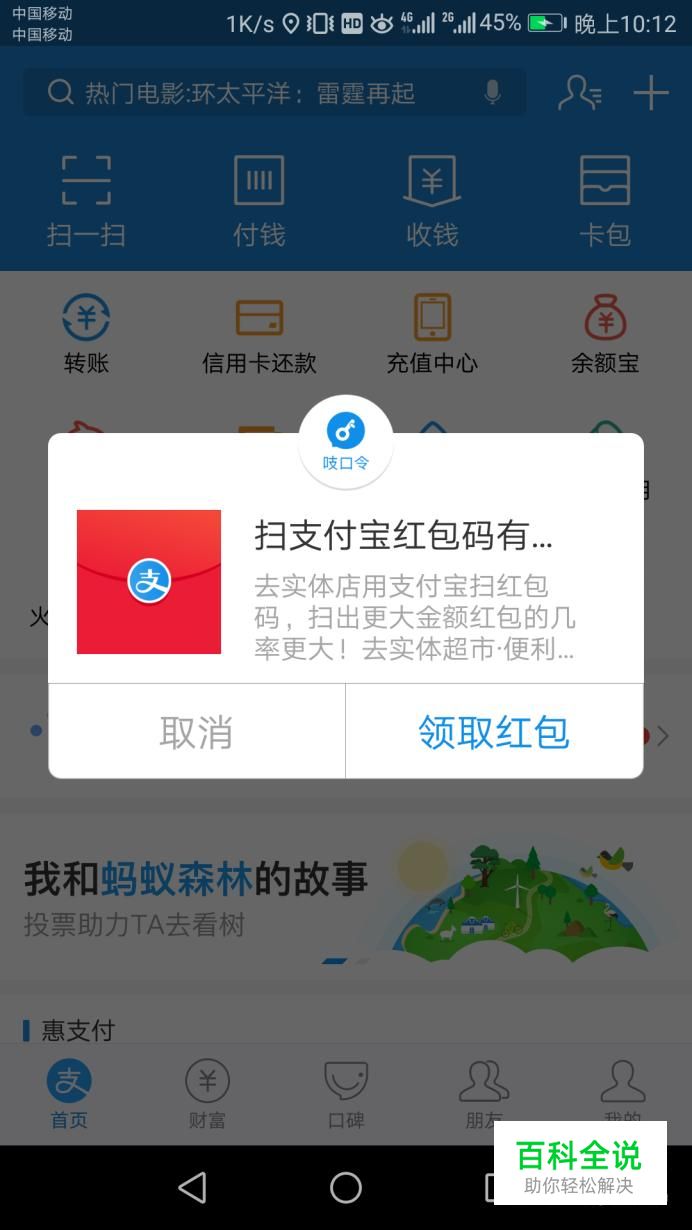
Task: Switch to the 口碑 tab
Action: click(x=346, y=1094)
